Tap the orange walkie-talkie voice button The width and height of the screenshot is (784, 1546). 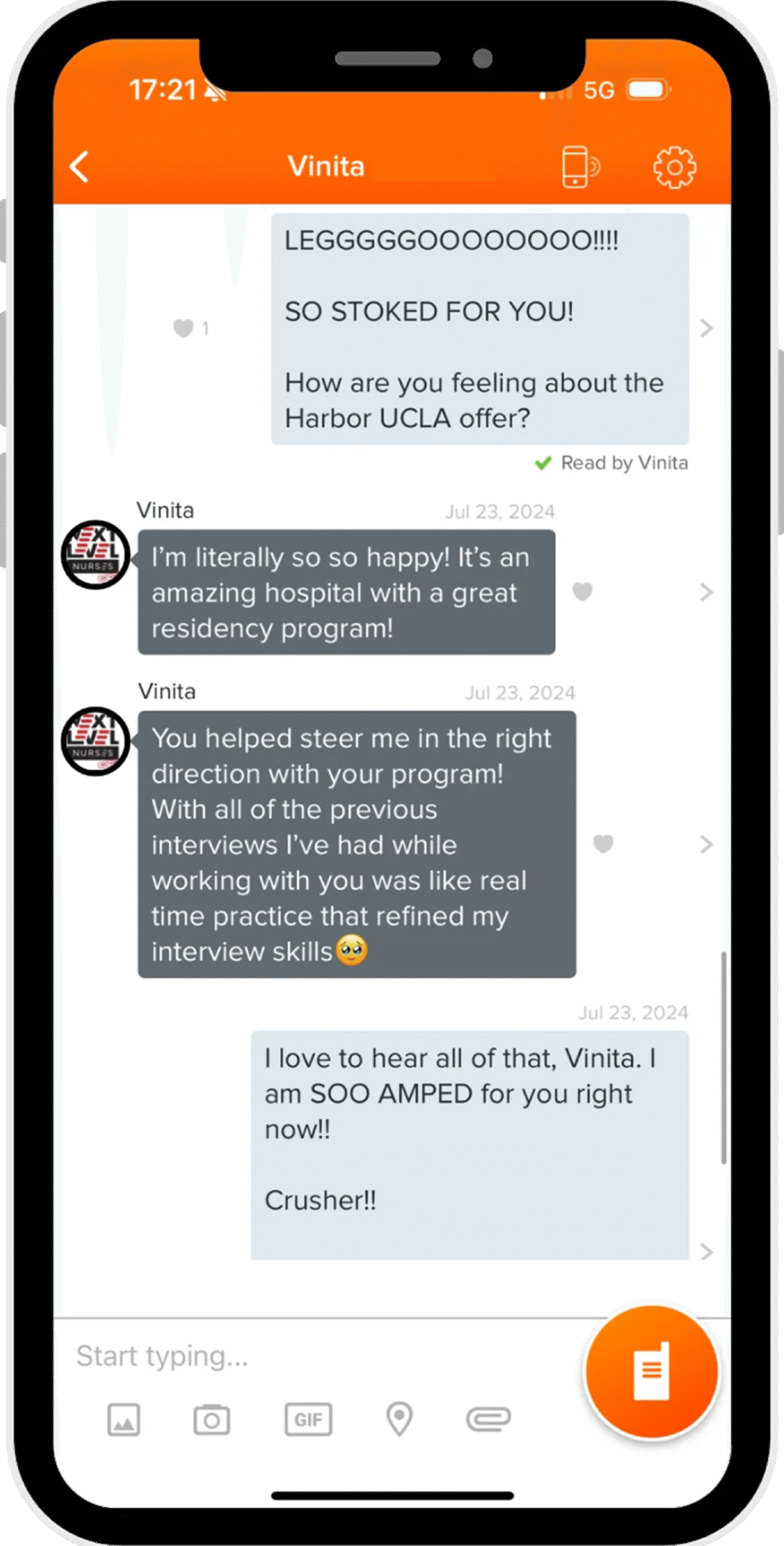pos(651,1371)
